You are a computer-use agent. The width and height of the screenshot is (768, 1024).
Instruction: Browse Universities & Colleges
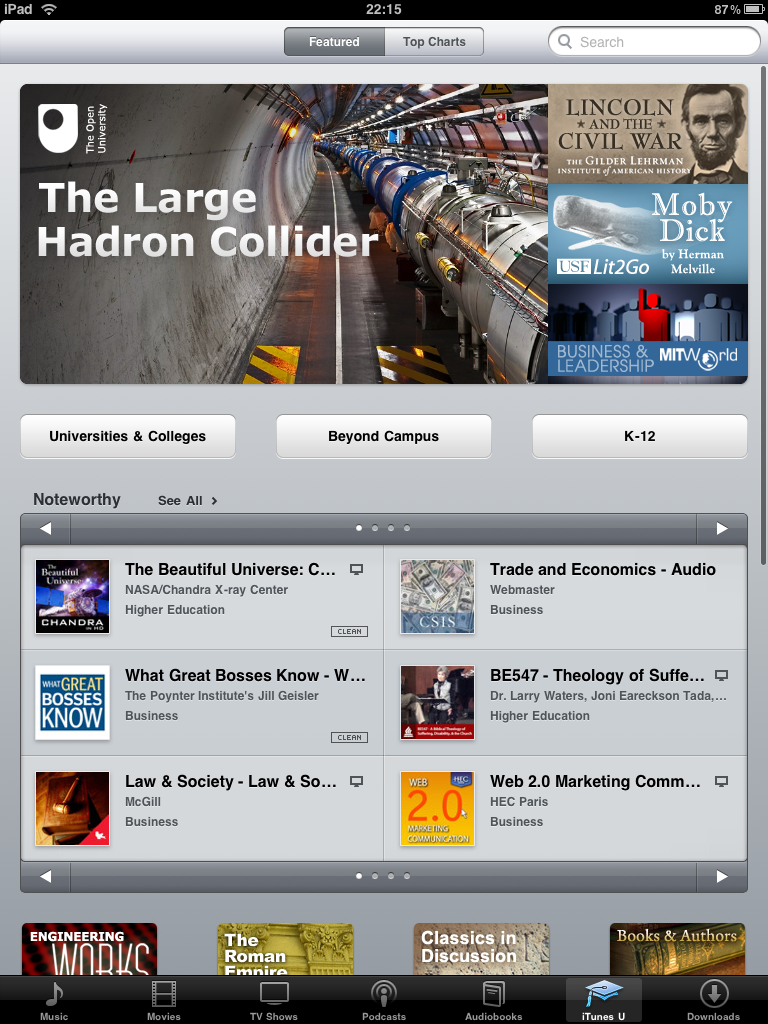128,437
